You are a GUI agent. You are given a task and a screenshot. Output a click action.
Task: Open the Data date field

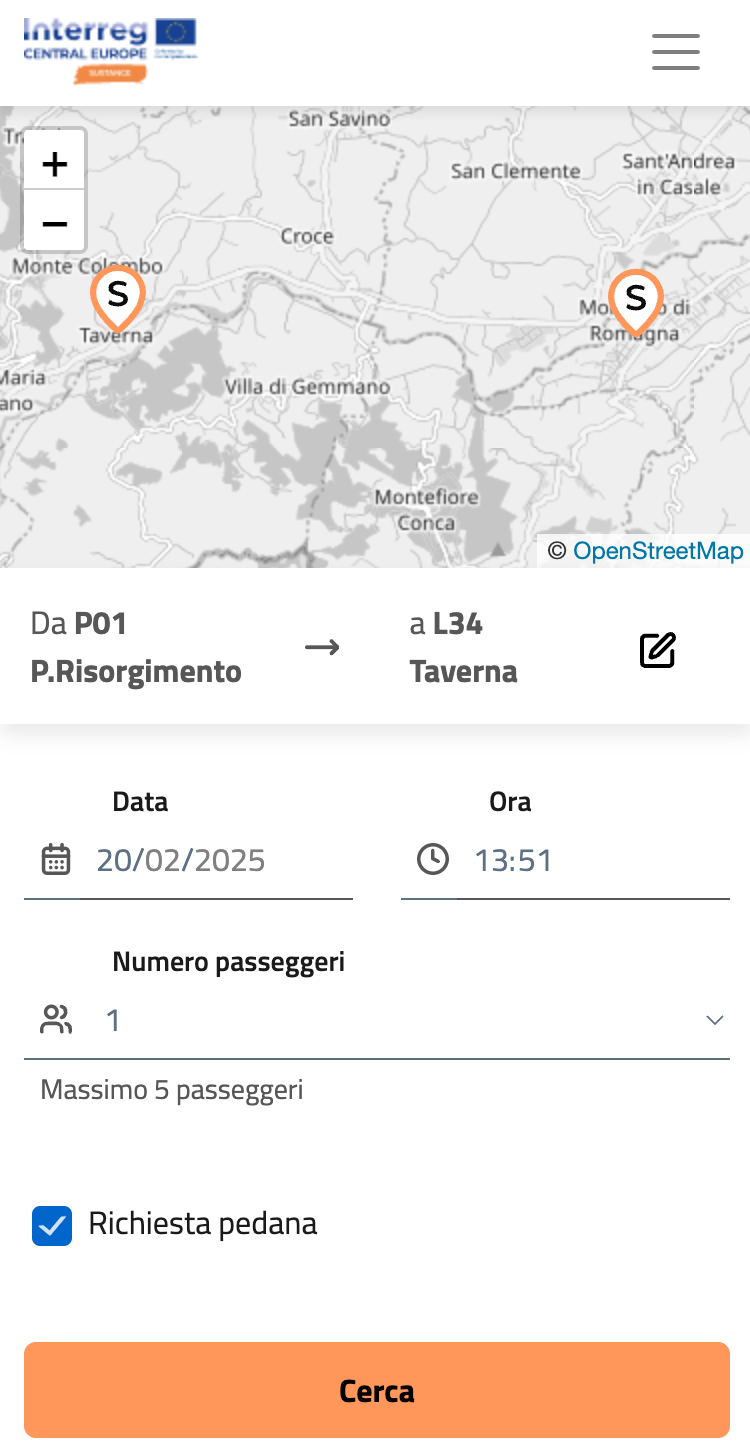tap(188, 860)
